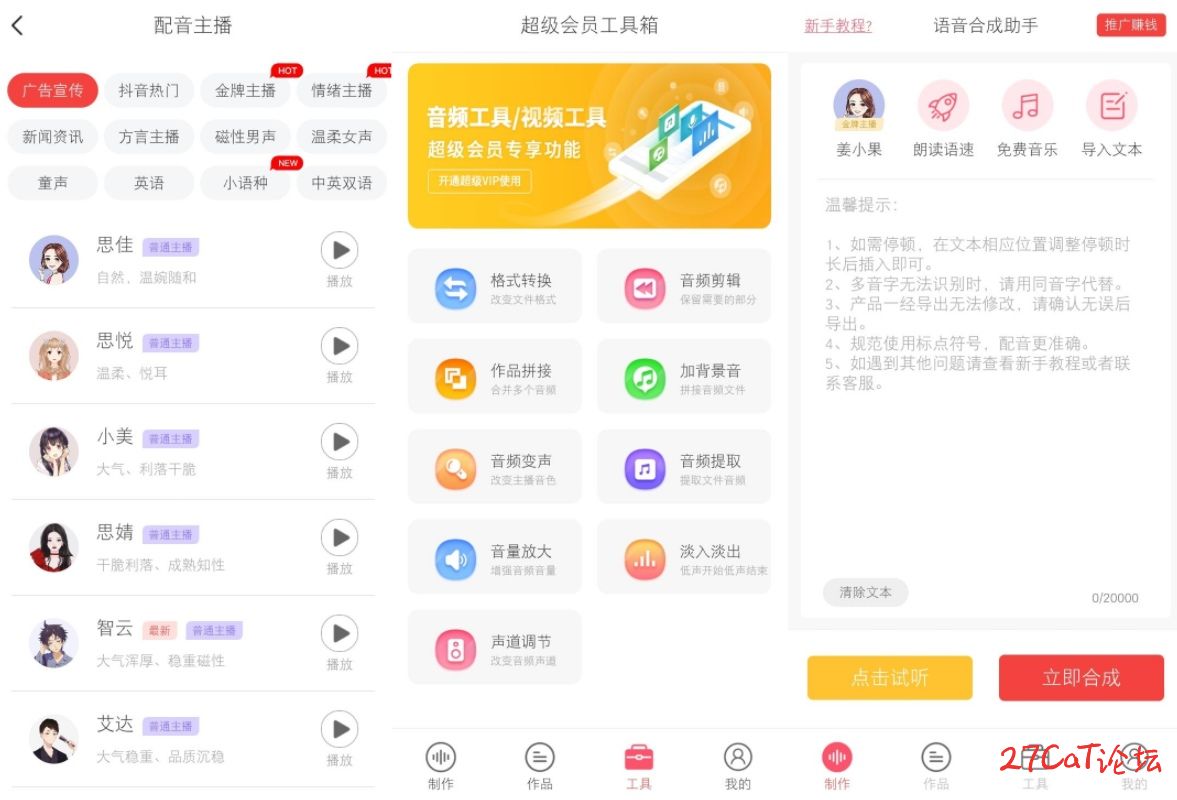This screenshot has width=1177, height=800.
Task: Play the voice sample for 思佳
Action: [x=339, y=251]
